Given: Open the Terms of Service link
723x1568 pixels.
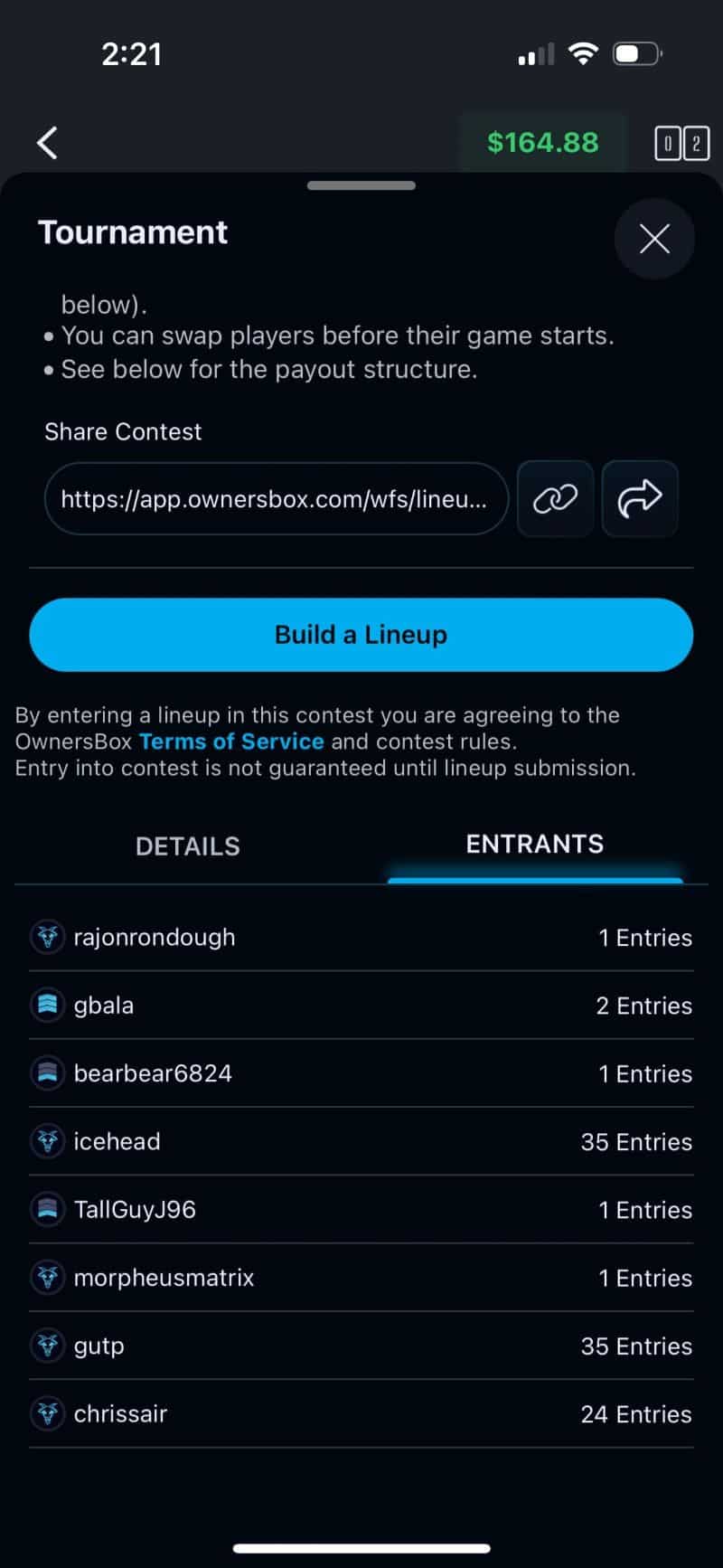Looking at the screenshot, I should pos(231,741).
